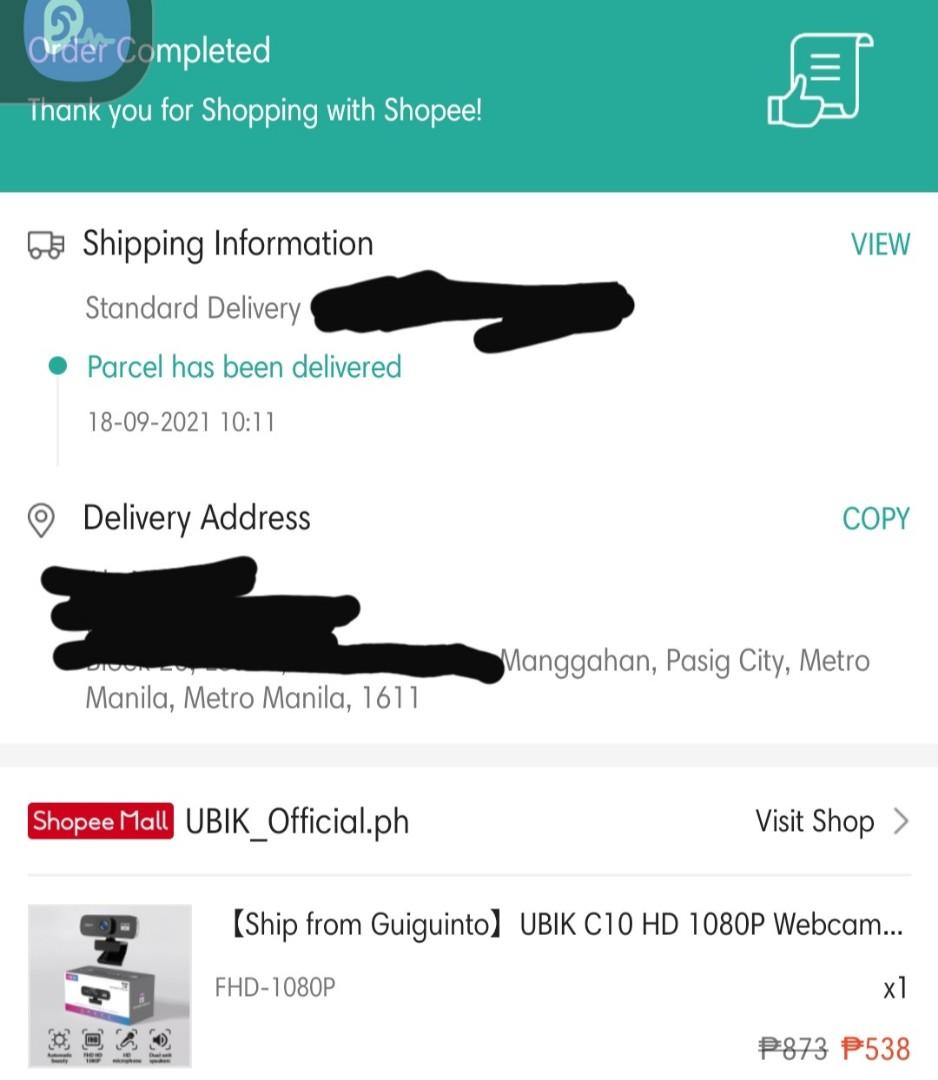Copy the delivery address
The height and width of the screenshot is (1080, 938).
[875, 519]
